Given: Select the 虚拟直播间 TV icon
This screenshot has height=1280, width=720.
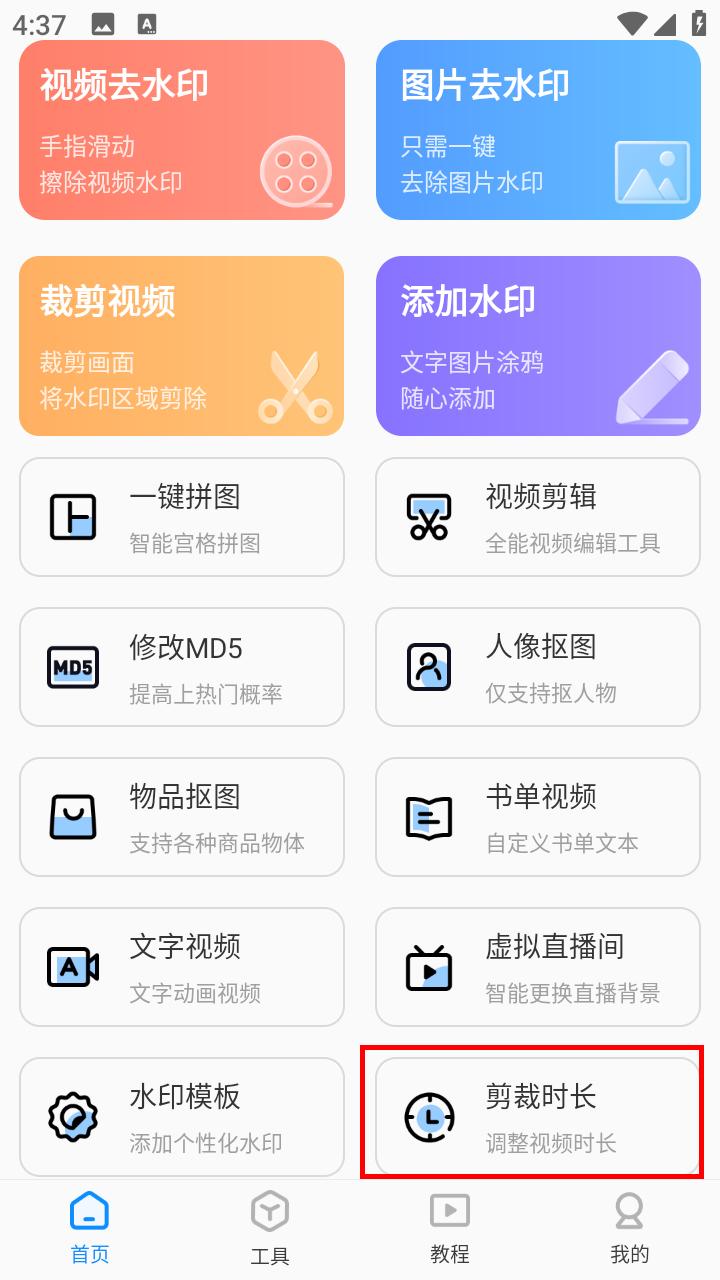Looking at the screenshot, I should (x=429, y=968).
